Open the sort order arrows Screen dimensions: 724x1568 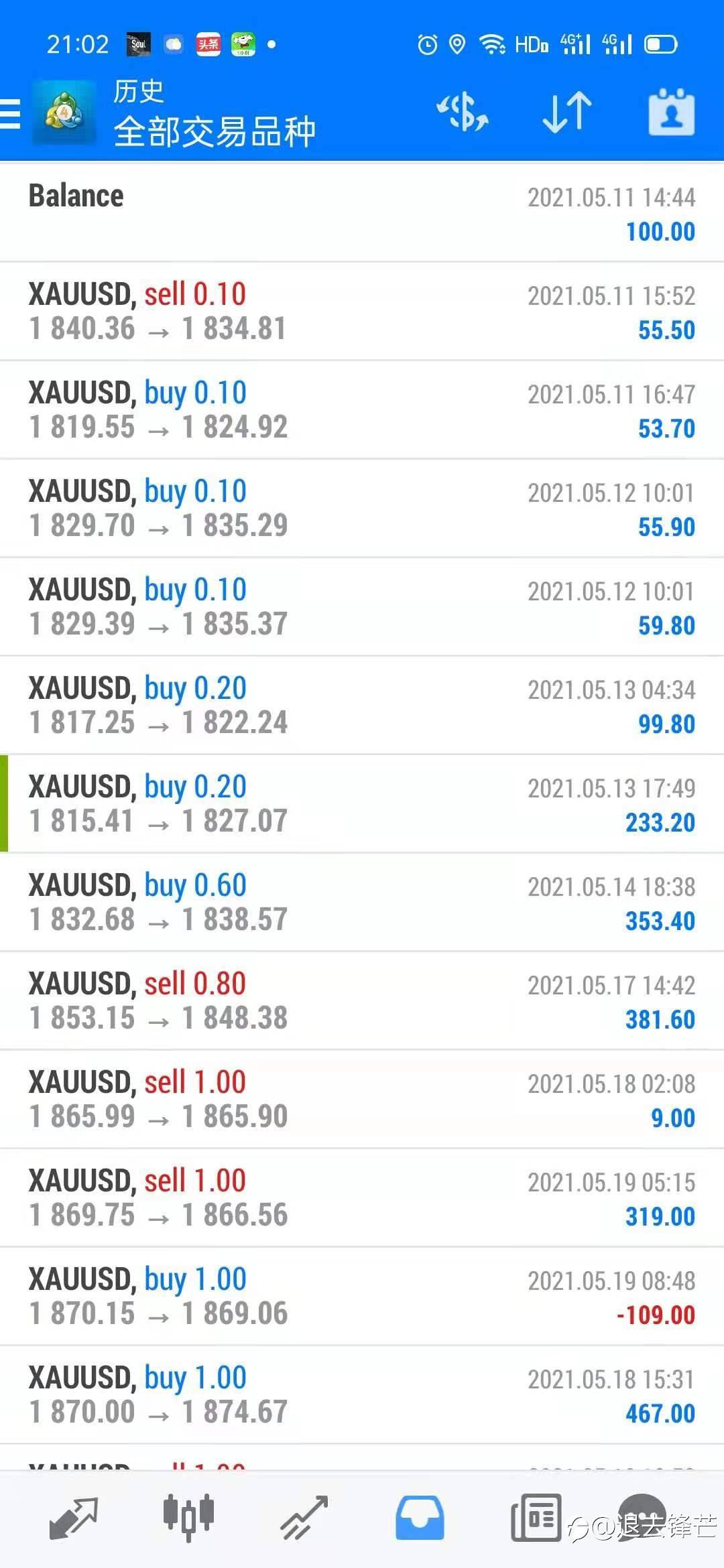point(566,112)
